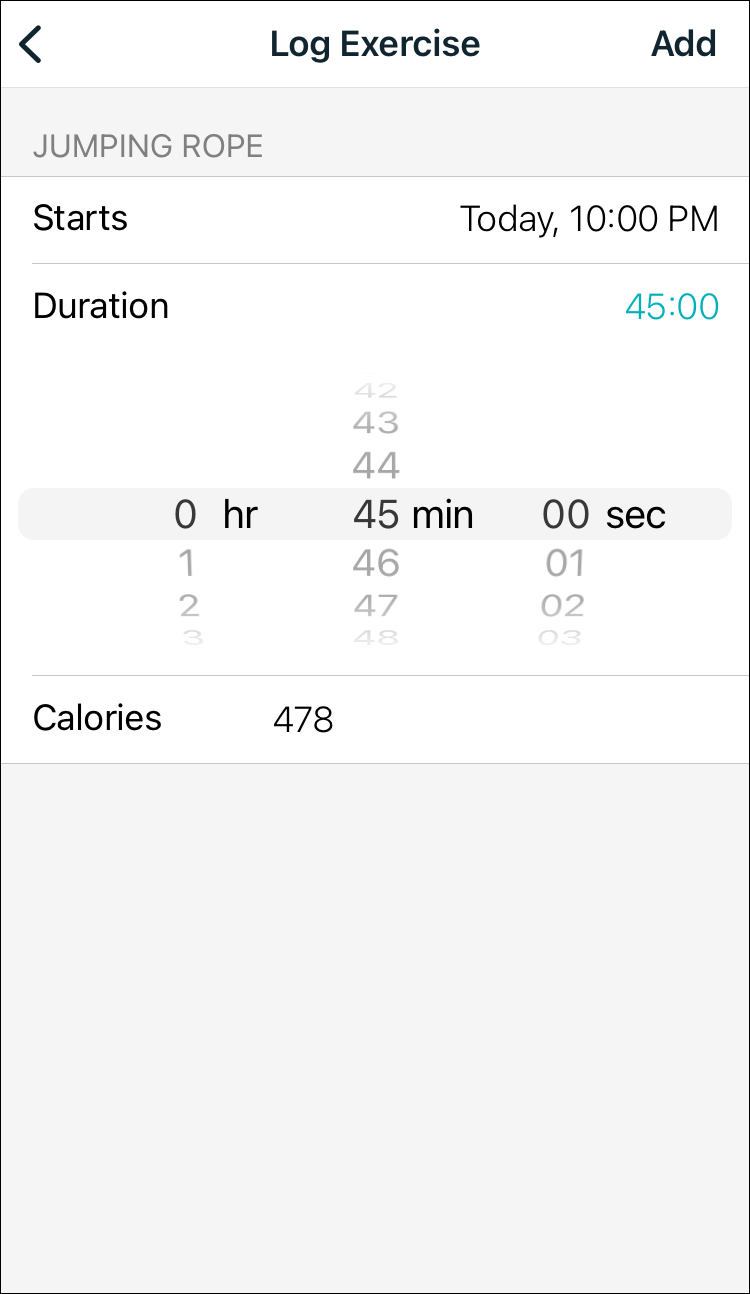This screenshot has height=1294, width=750.
Task: Select 01 in the seconds wheel
Action: [x=564, y=563]
